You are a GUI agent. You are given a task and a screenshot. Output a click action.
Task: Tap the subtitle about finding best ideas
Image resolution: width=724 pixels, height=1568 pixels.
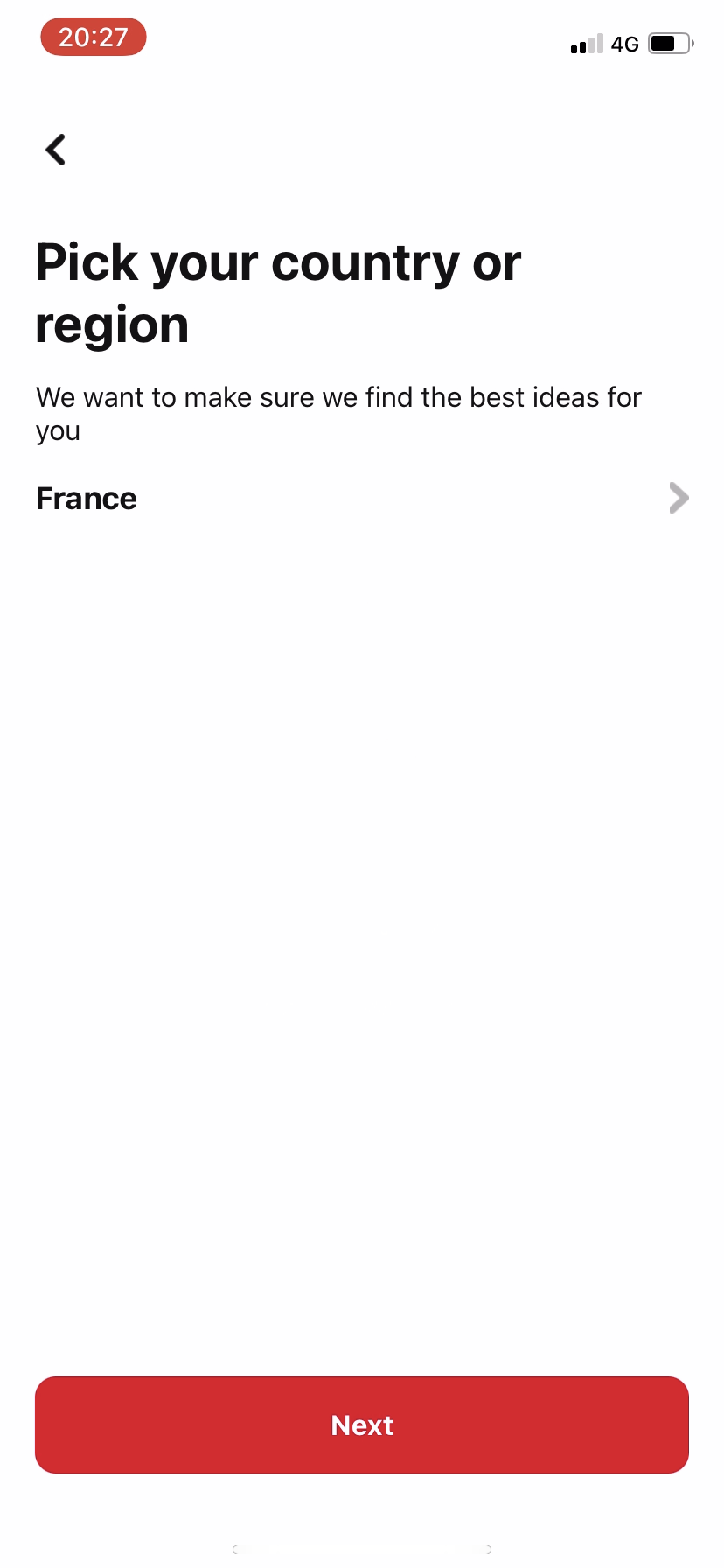pyautogui.click(x=338, y=413)
